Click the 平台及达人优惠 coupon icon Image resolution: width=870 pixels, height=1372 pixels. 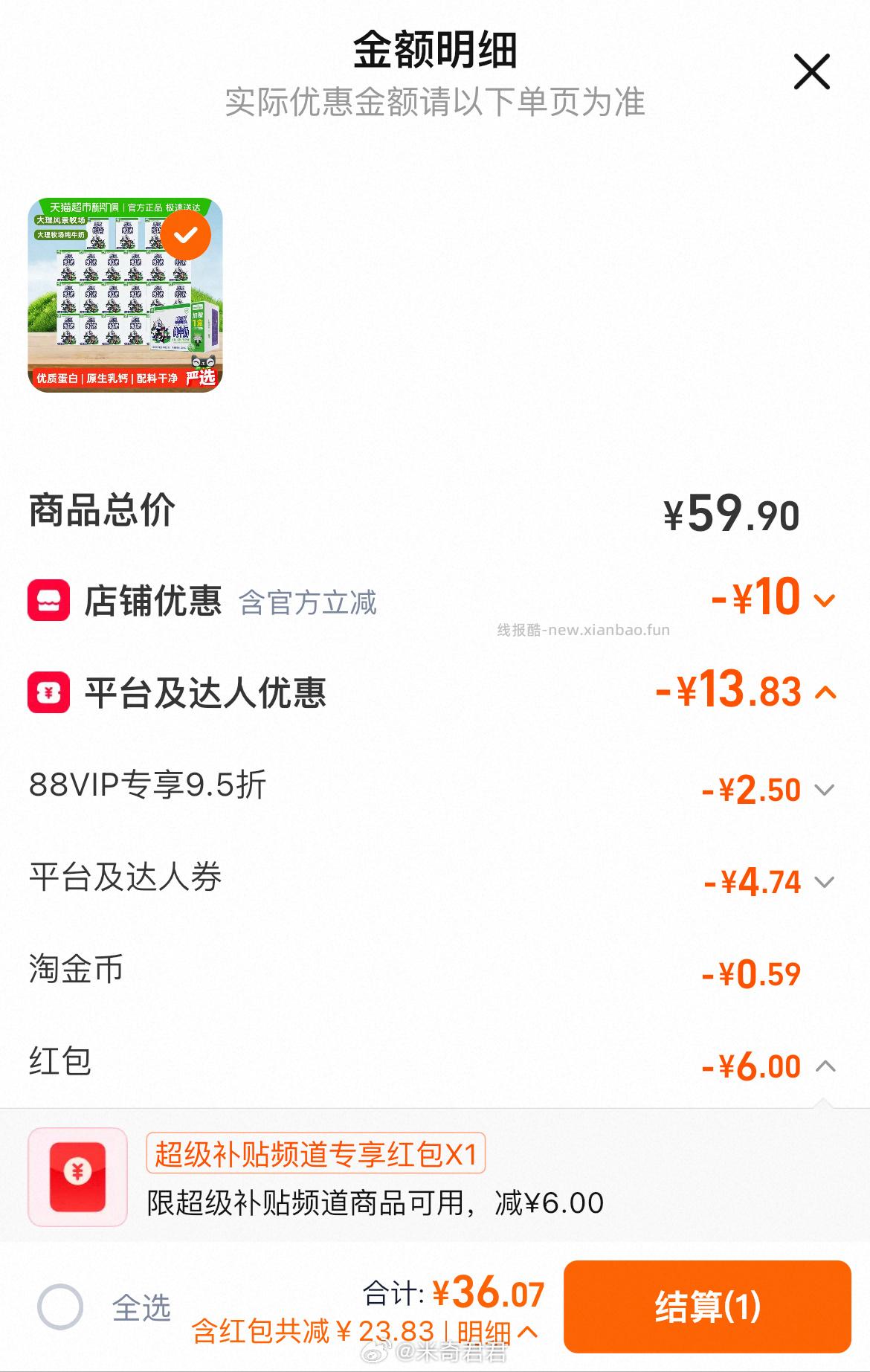[49, 692]
